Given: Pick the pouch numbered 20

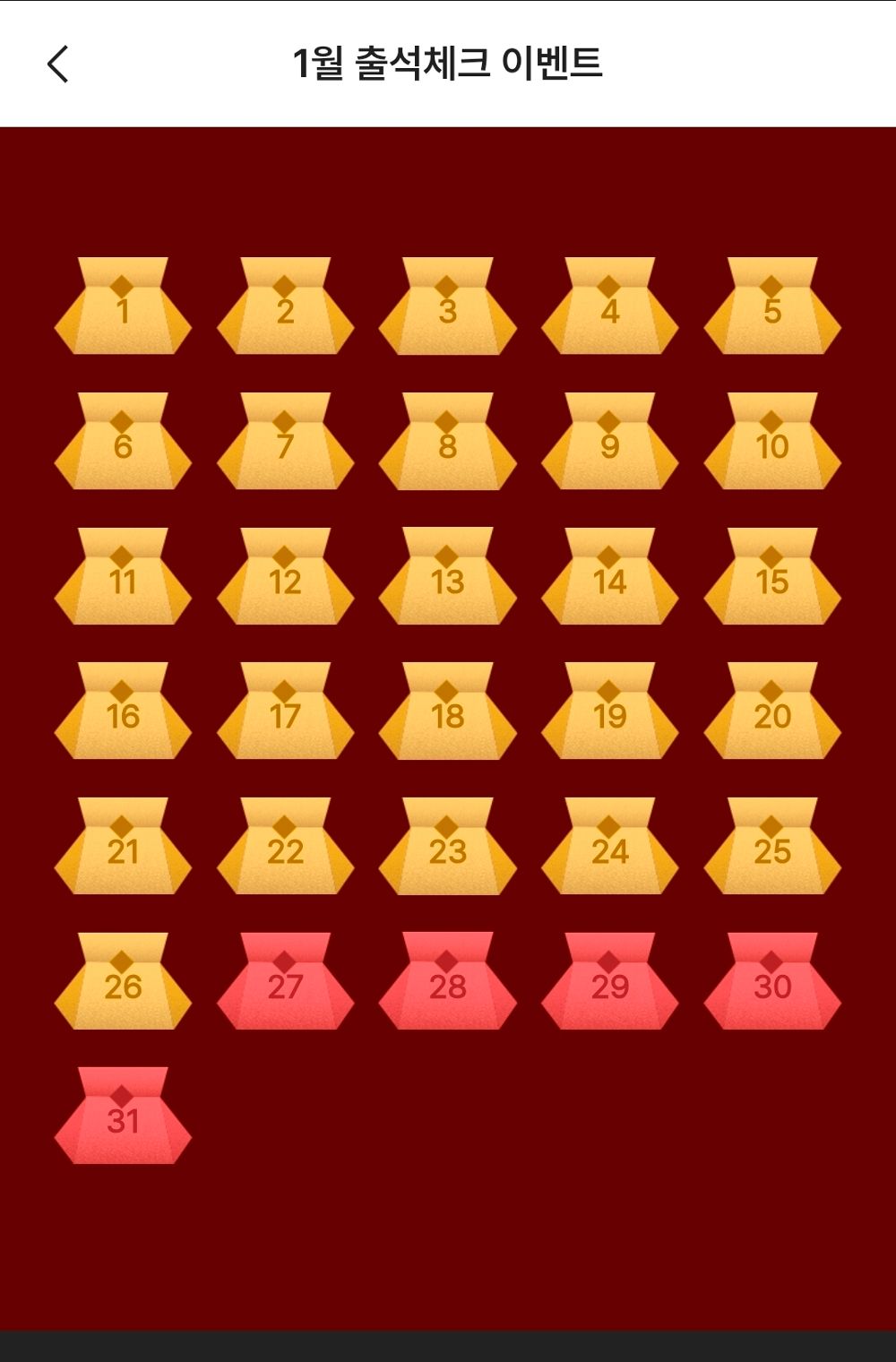Looking at the screenshot, I should tap(772, 712).
